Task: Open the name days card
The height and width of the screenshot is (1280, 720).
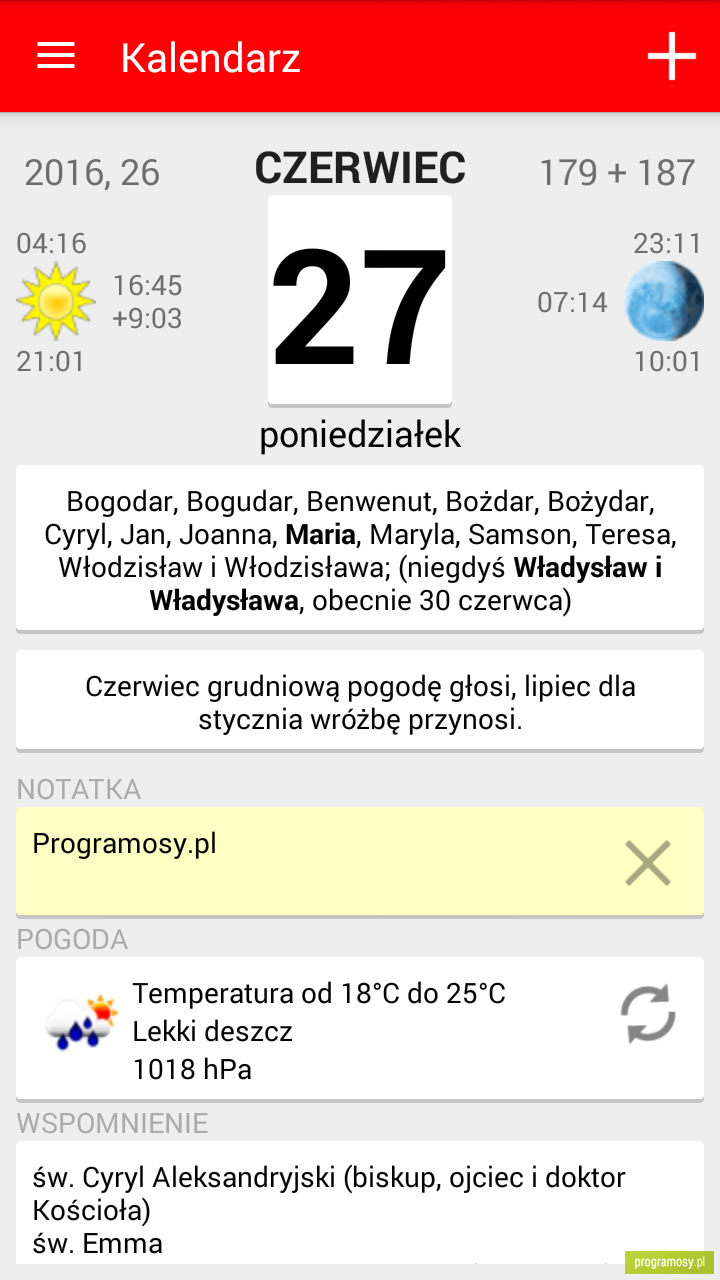Action: (x=360, y=548)
